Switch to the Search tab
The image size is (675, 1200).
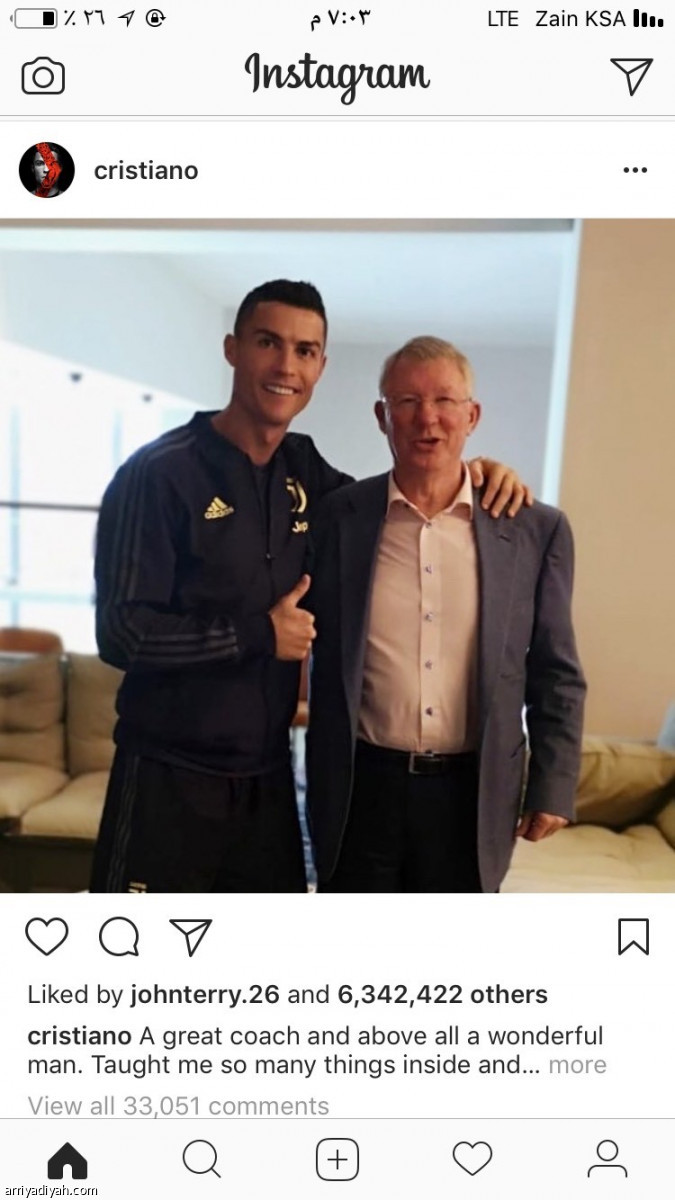point(201,1160)
